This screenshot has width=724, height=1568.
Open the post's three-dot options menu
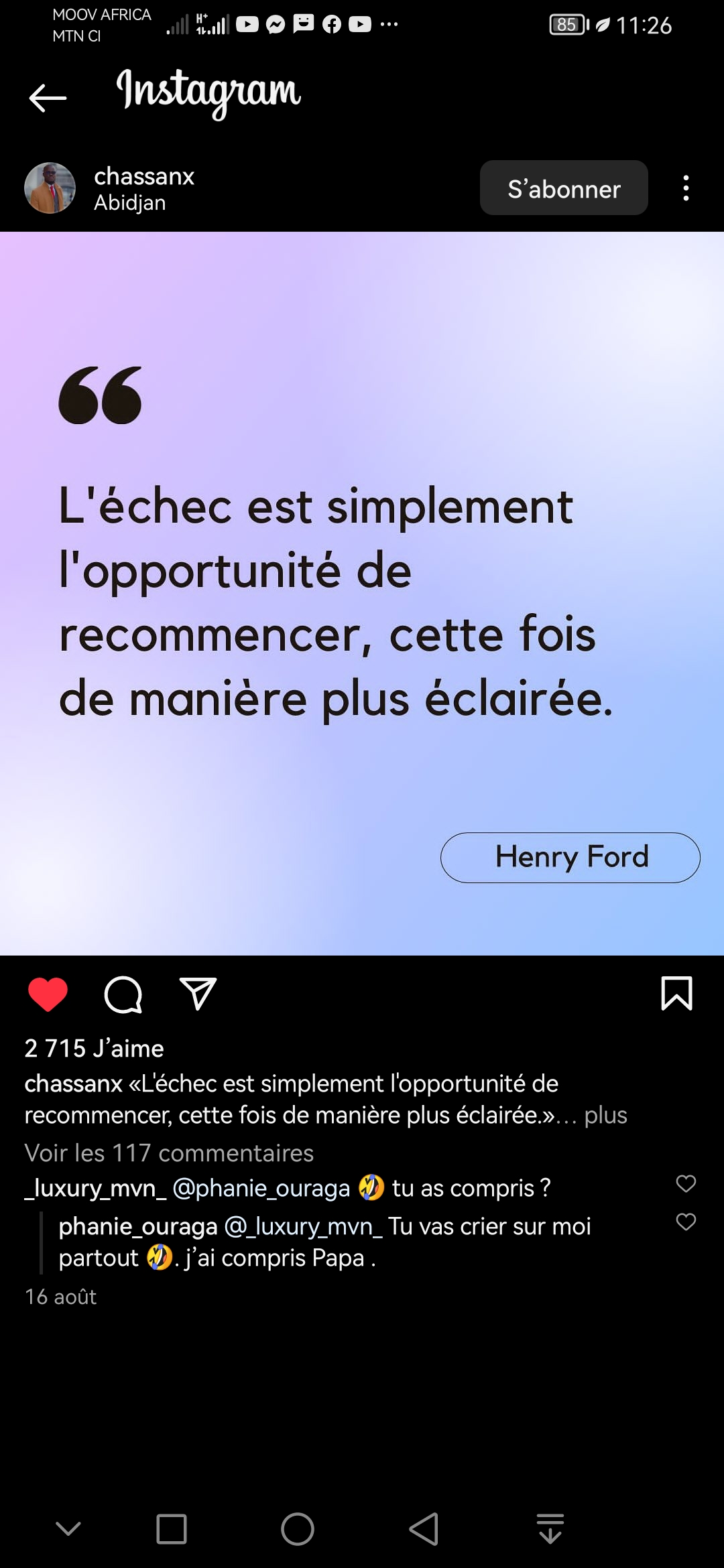pos(685,188)
